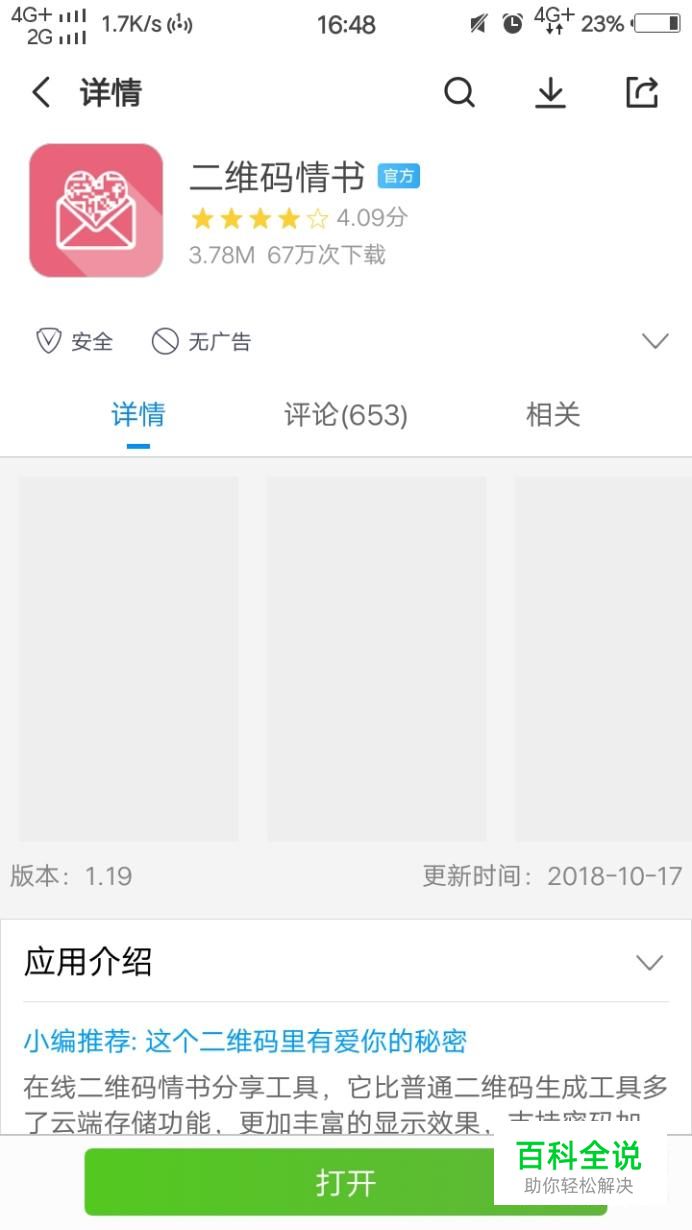Share this app via the share icon
This screenshot has width=692, height=1230.
pyautogui.click(x=642, y=93)
